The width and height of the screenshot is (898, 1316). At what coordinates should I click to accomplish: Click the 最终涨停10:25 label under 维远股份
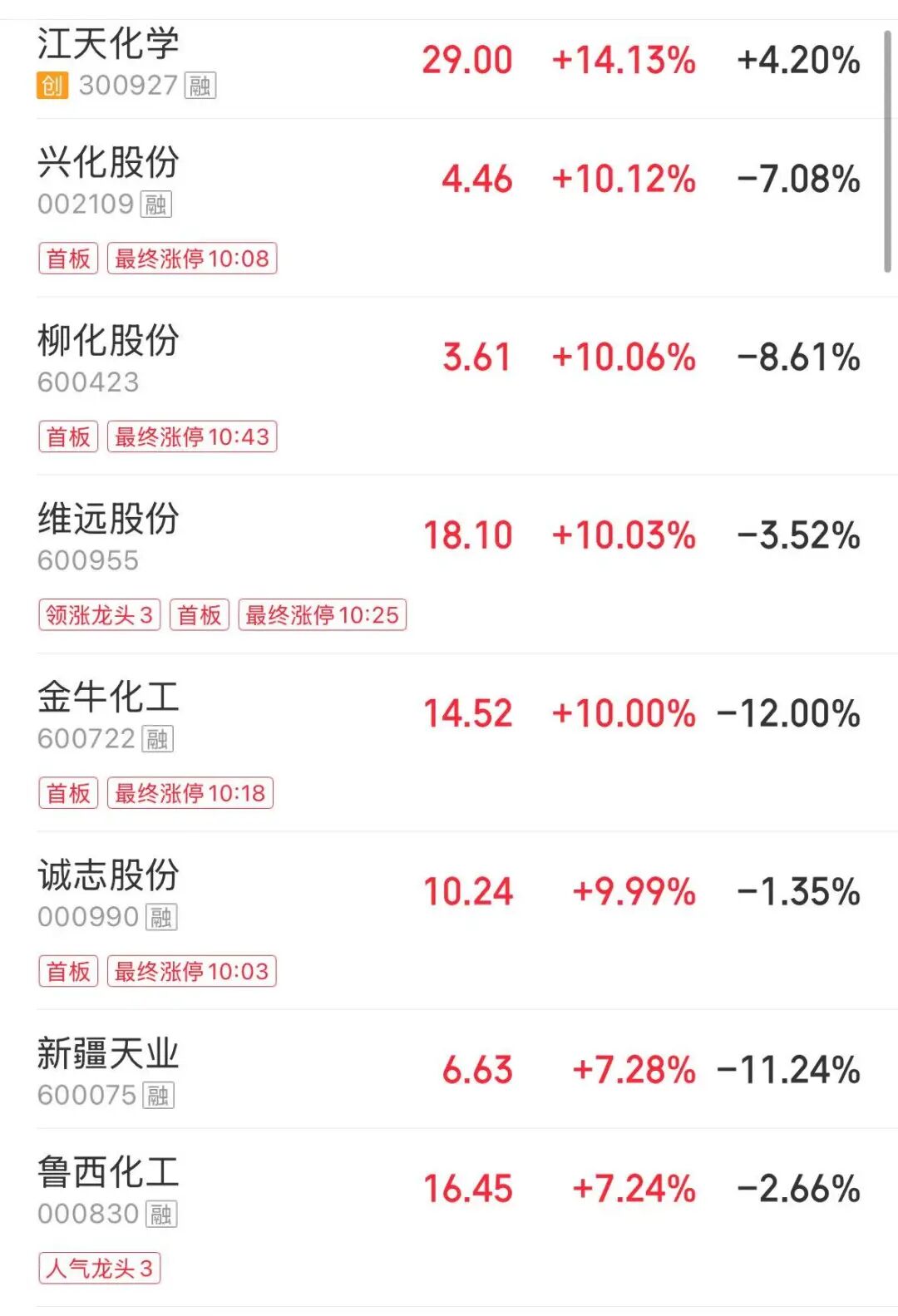(x=321, y=615)
